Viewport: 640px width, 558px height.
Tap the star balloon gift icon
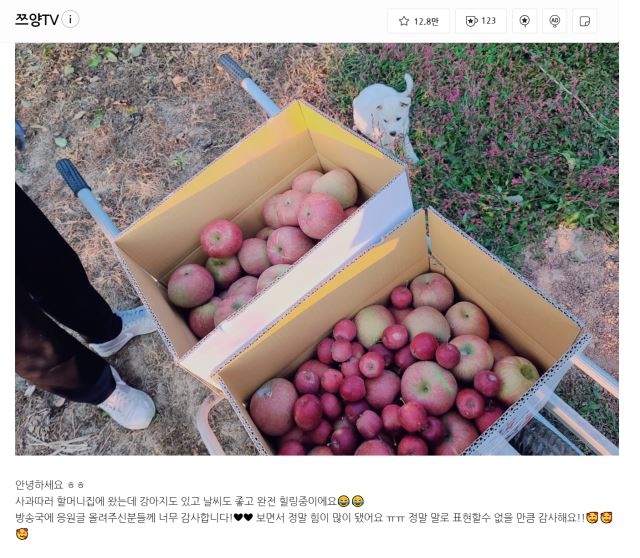(x=524, y=20)
